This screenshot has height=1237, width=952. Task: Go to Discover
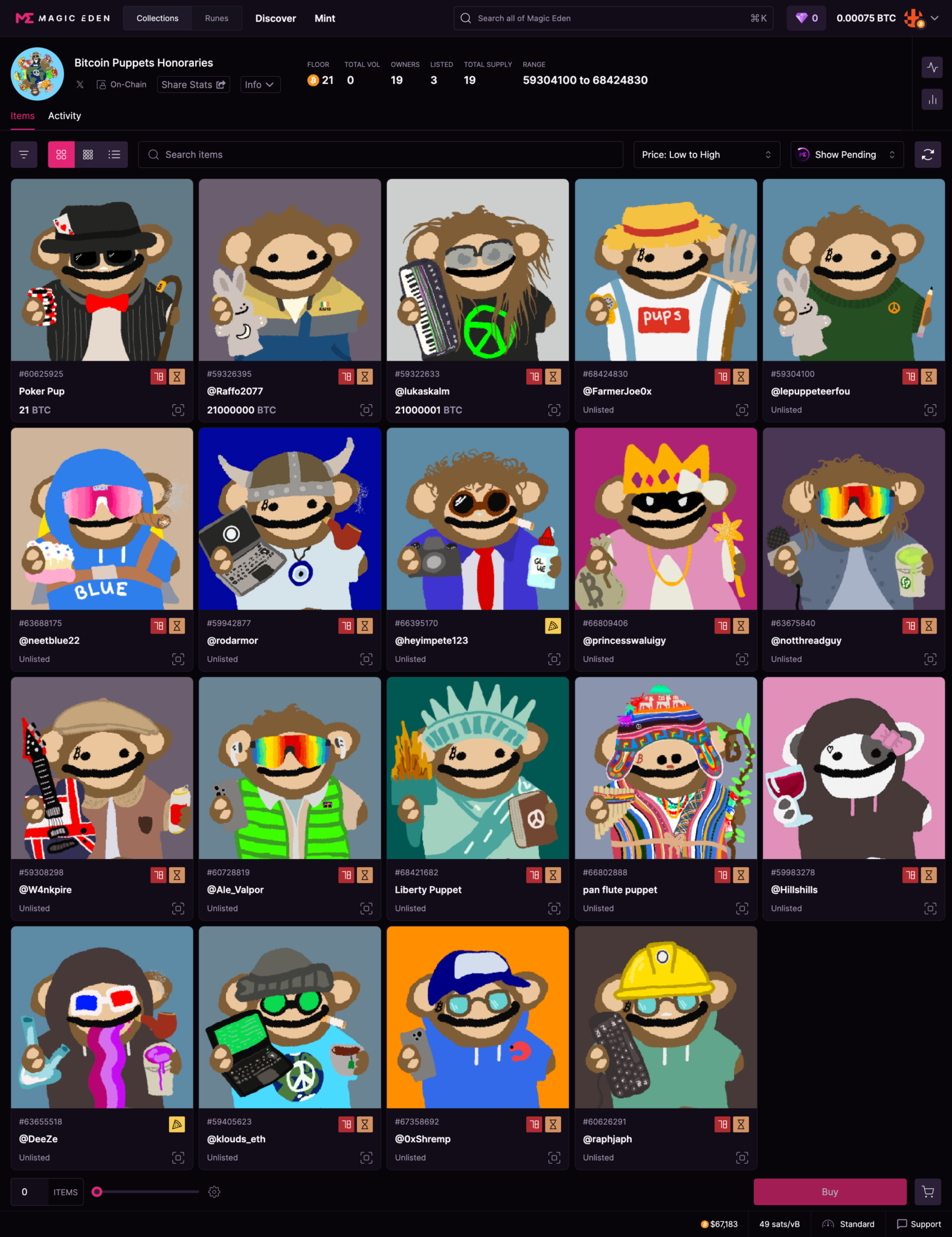[275, 18]
